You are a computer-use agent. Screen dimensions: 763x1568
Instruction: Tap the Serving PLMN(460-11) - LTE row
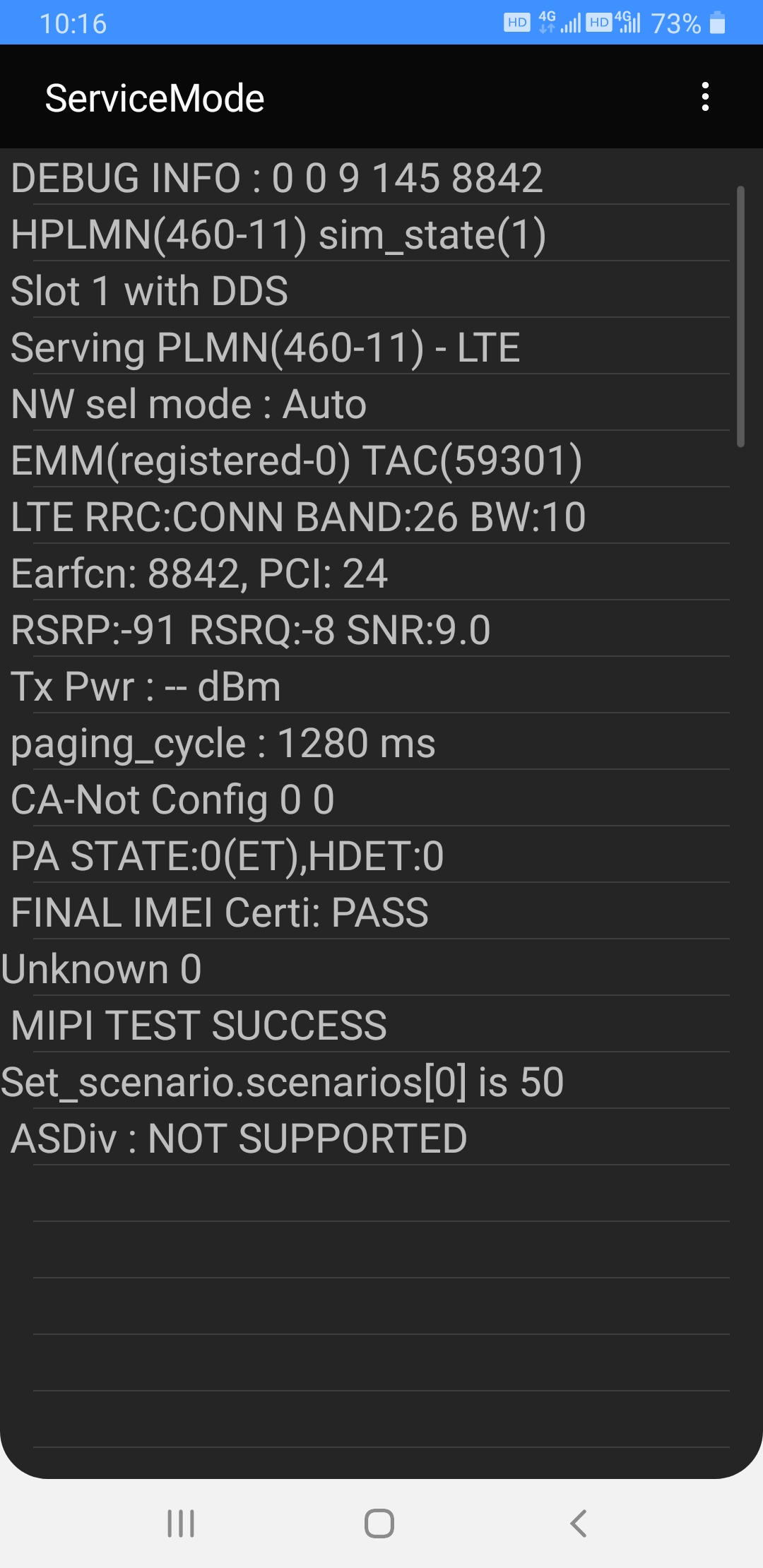click(x=265, y=347)
